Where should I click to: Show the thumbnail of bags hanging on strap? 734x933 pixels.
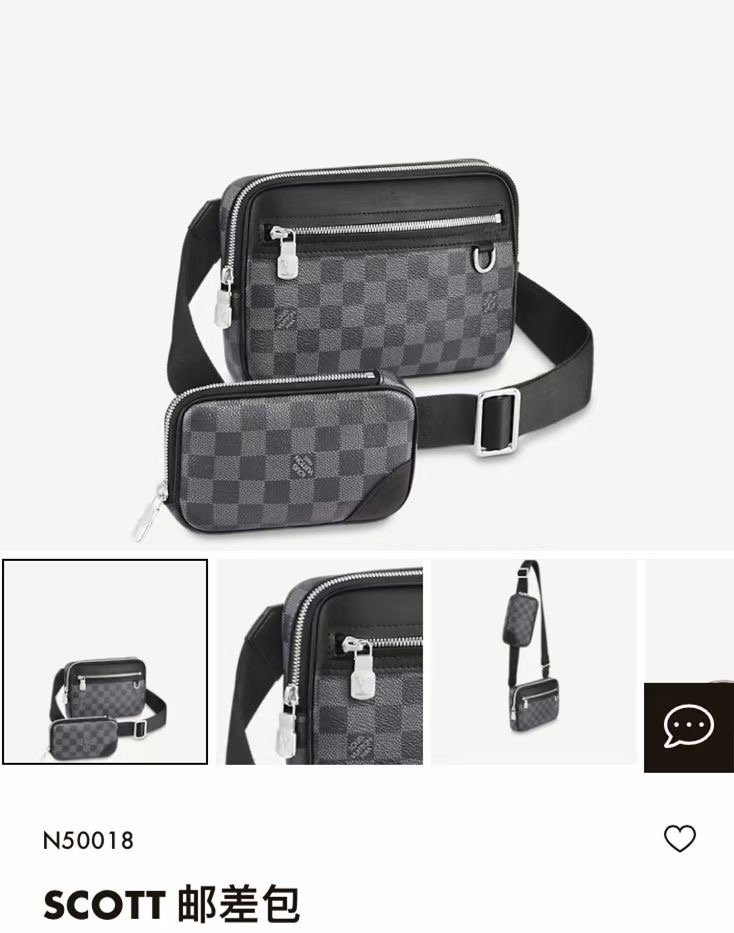point(533,662)
